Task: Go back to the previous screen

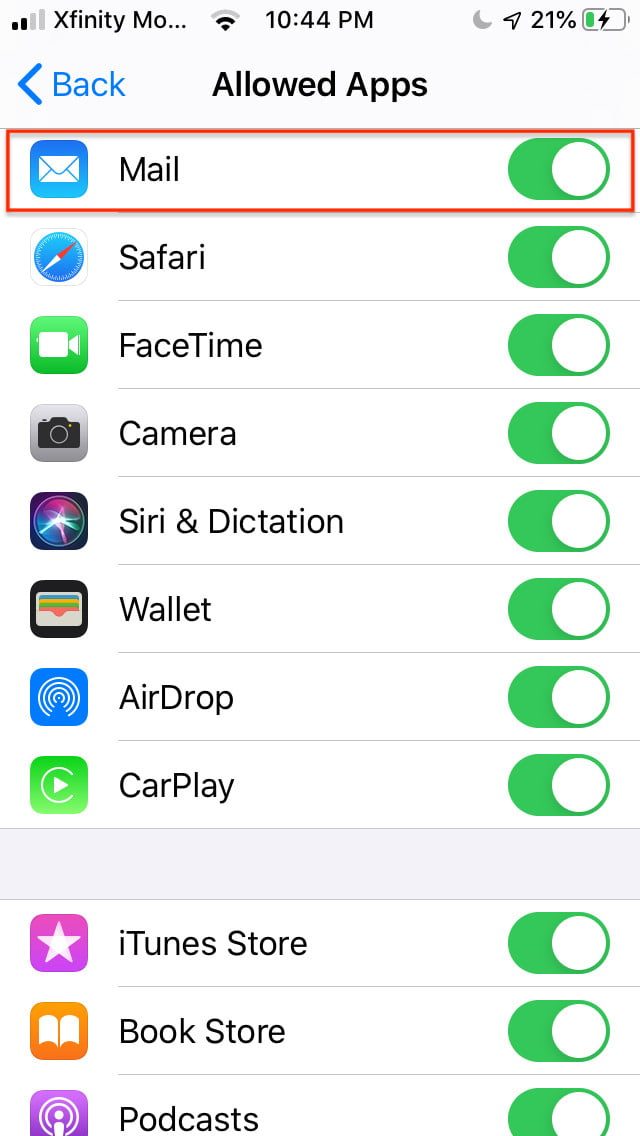Action: click(72, 85)
